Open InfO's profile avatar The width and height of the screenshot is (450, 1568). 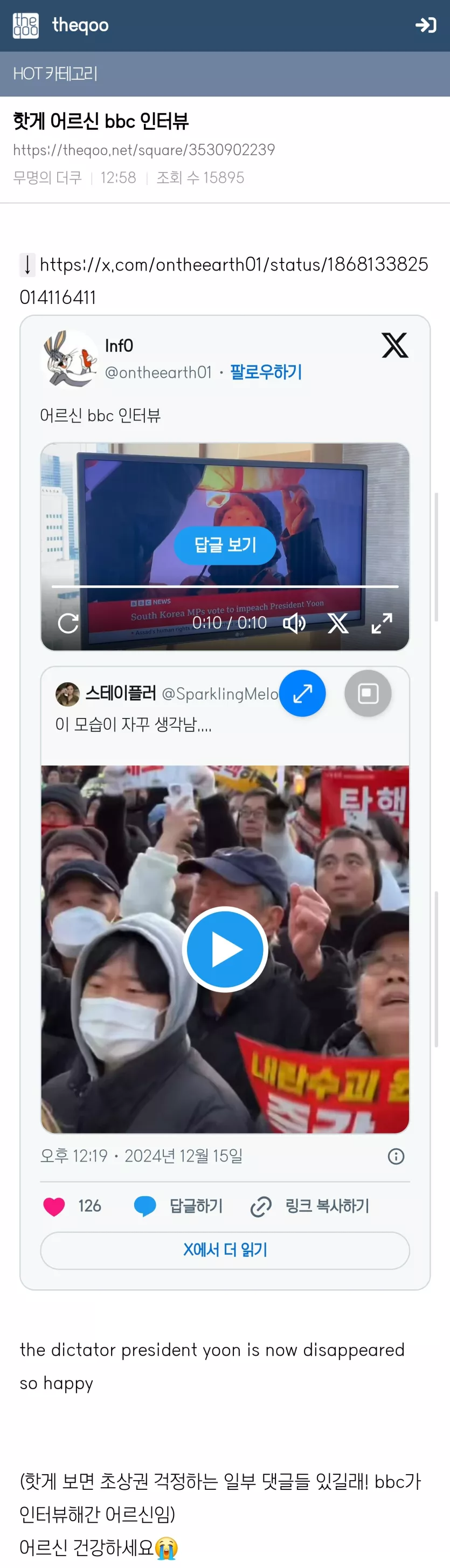click(68, 358)
